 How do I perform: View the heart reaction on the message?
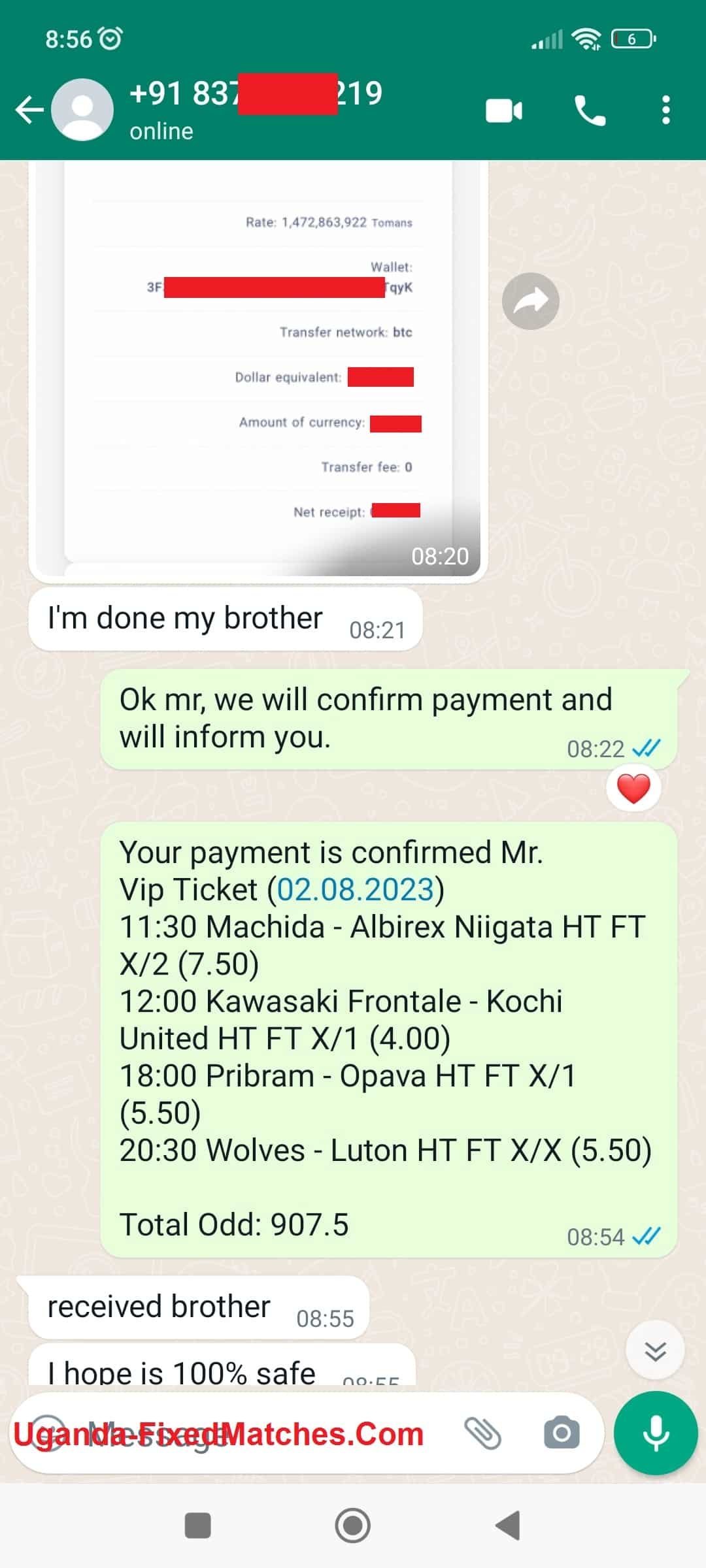pyautogui.click(x=633, y=788)
